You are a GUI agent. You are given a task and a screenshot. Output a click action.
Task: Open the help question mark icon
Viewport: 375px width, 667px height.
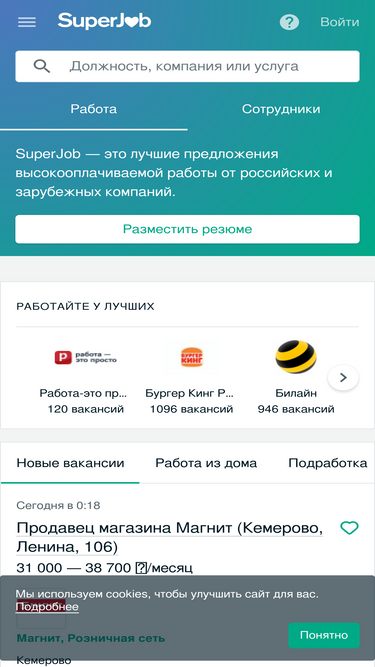click(289, 22)
